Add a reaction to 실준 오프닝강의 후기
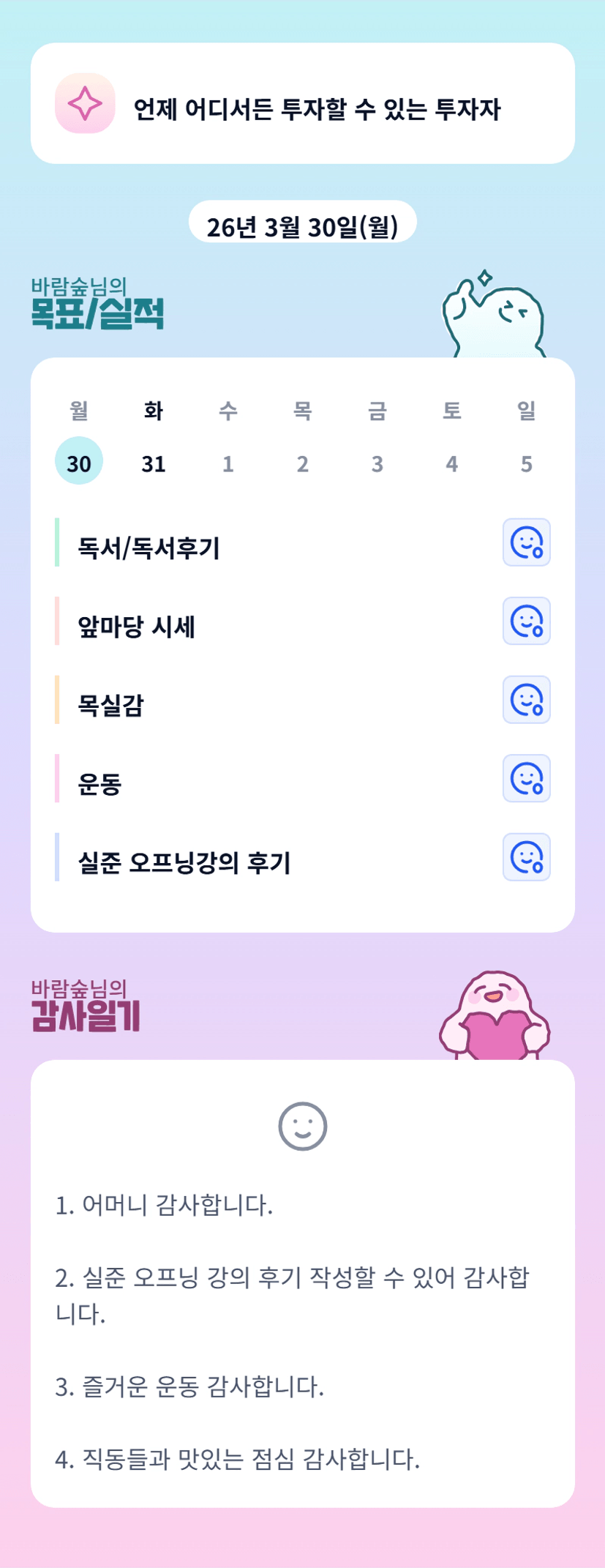This screenshot has width=605, height=1568. [x=527, y=857]
